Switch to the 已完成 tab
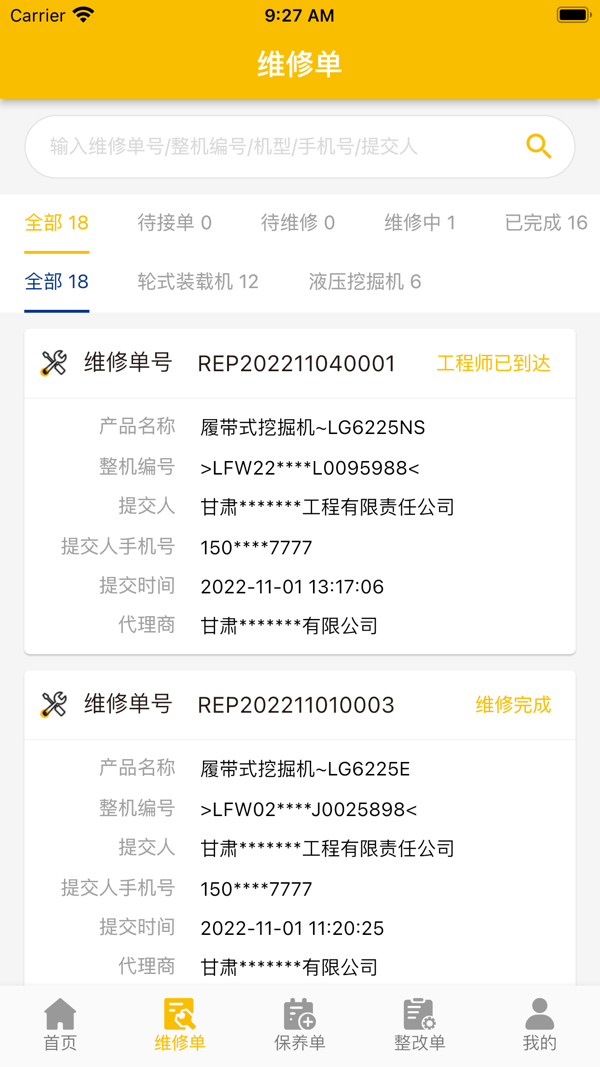600x1067 pixels. (546, 223)
